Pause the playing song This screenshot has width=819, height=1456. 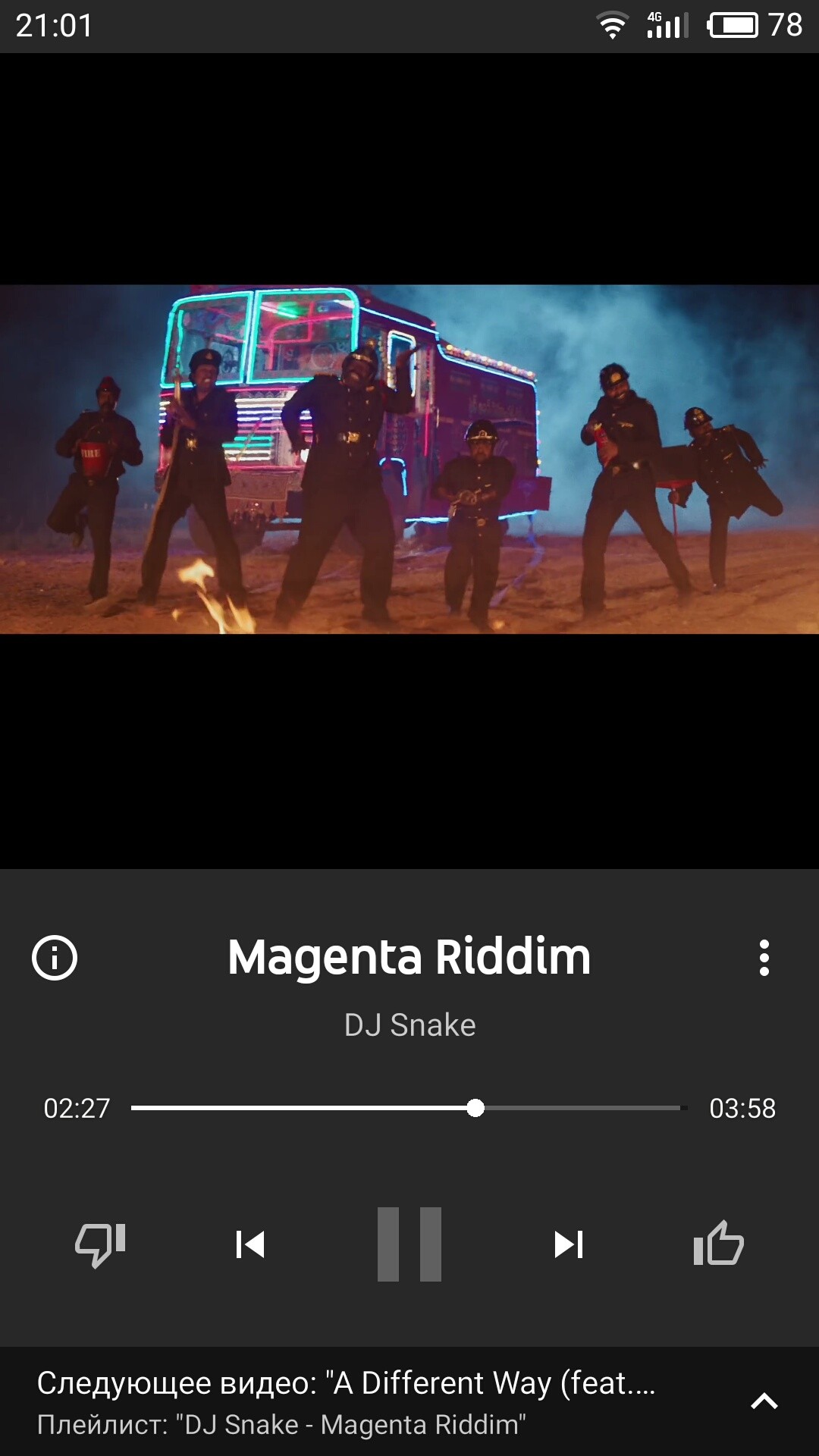pyautogui.click(x=409, y=1244)
